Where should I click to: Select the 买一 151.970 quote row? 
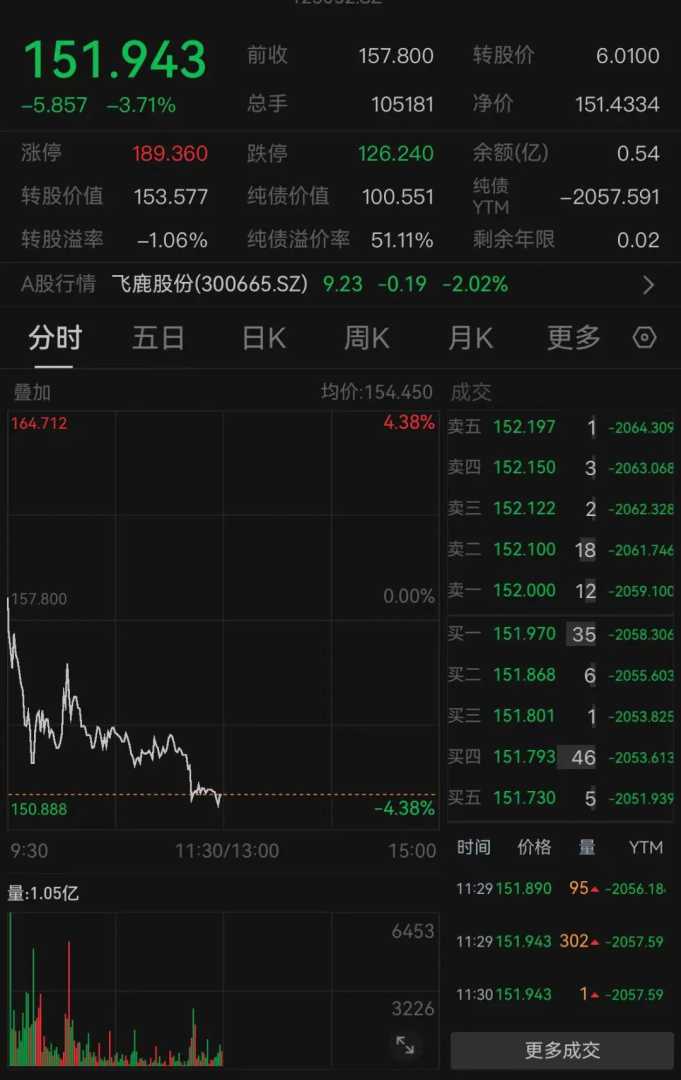562,633
